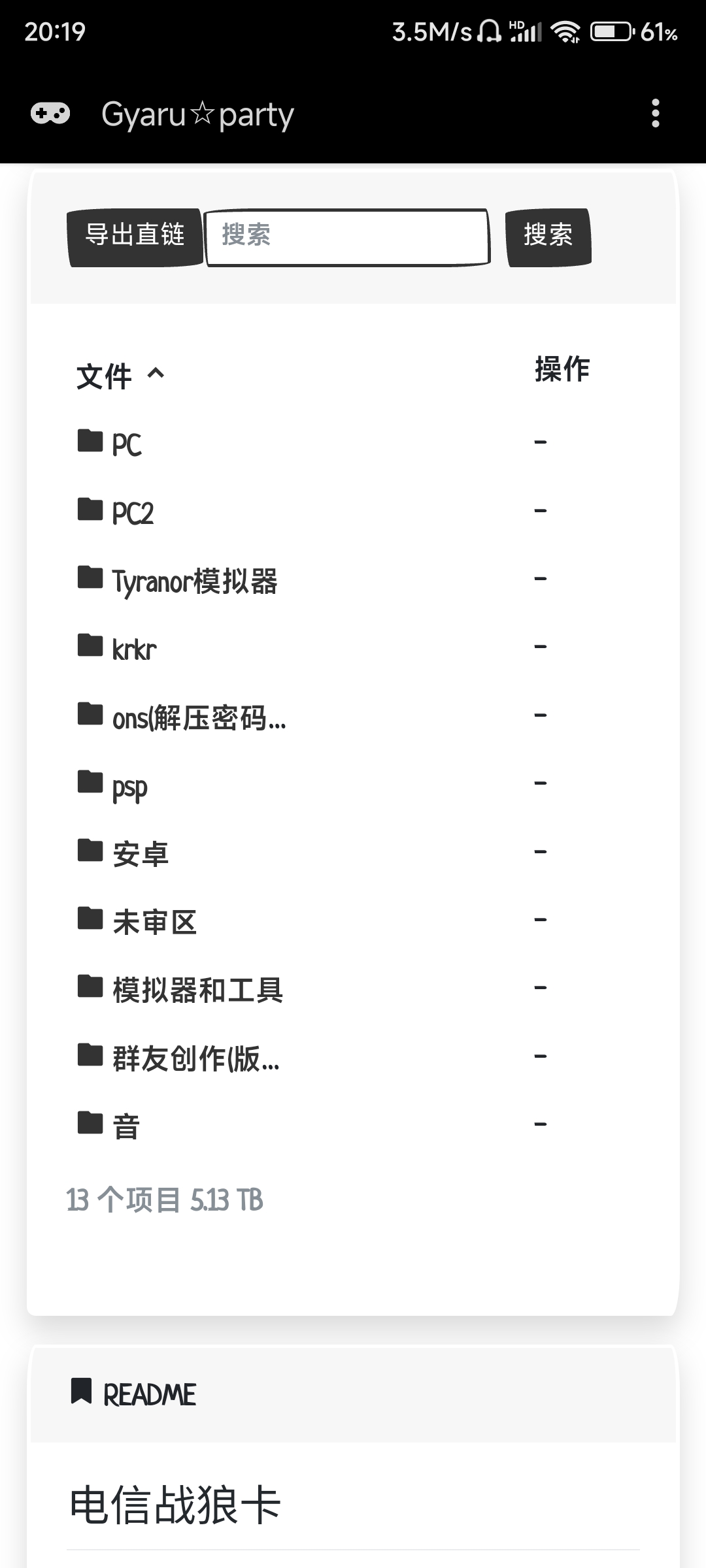The width and height of the screenshot is (706, 1568).
Task: Focus the 搜索 search text field
Action: [348, 237]
